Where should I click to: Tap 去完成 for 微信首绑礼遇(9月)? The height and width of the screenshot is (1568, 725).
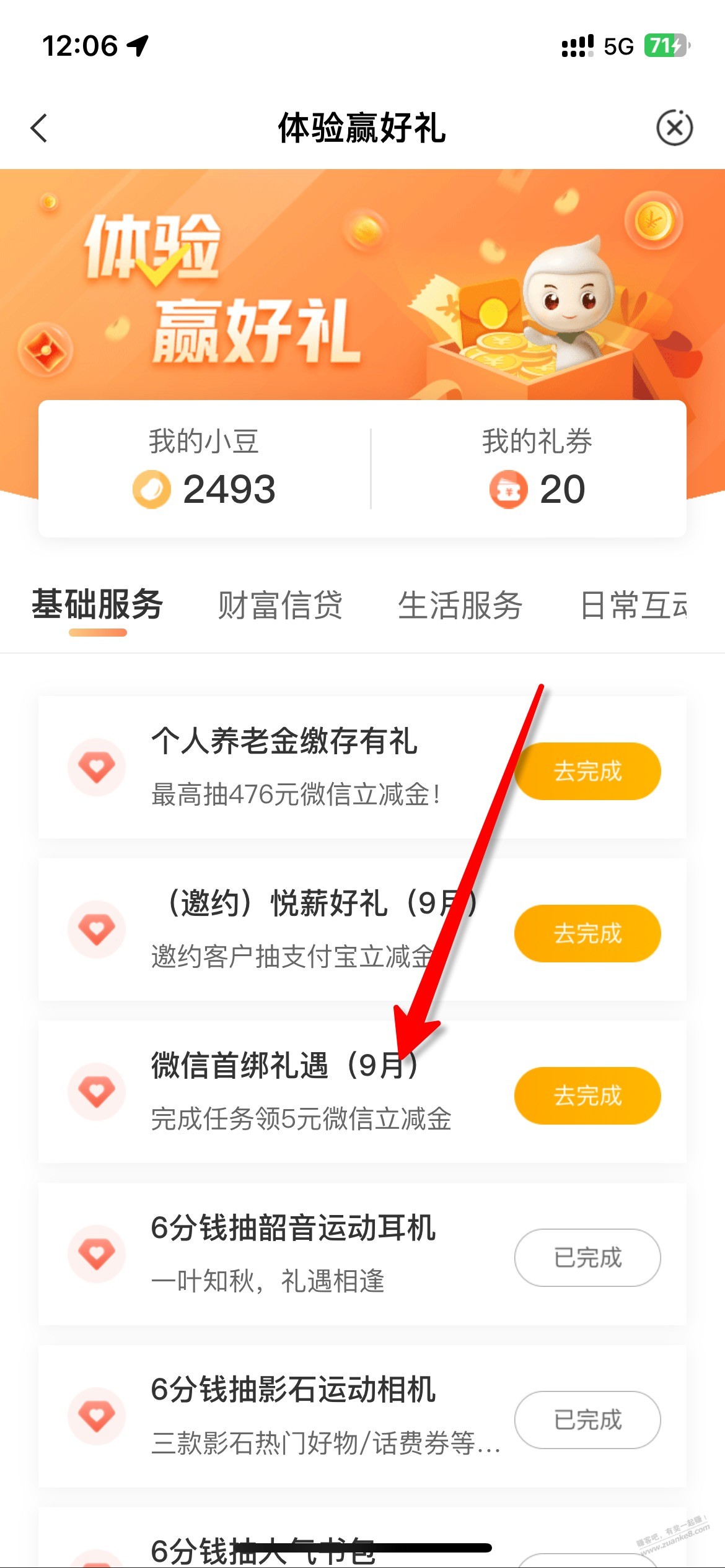pyautogui.click(x=587, y=1095)
